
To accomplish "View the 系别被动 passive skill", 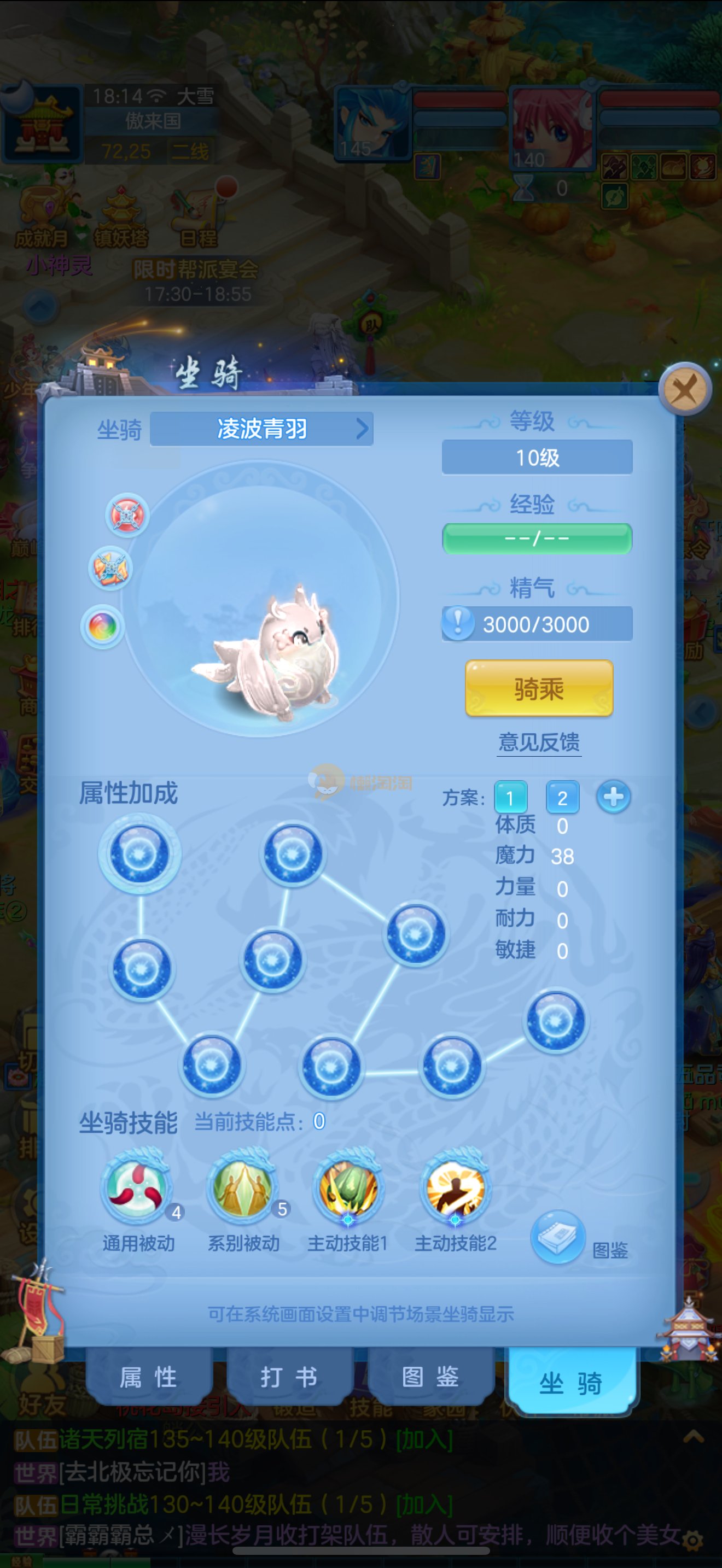I will click(x=243, y=1187).
